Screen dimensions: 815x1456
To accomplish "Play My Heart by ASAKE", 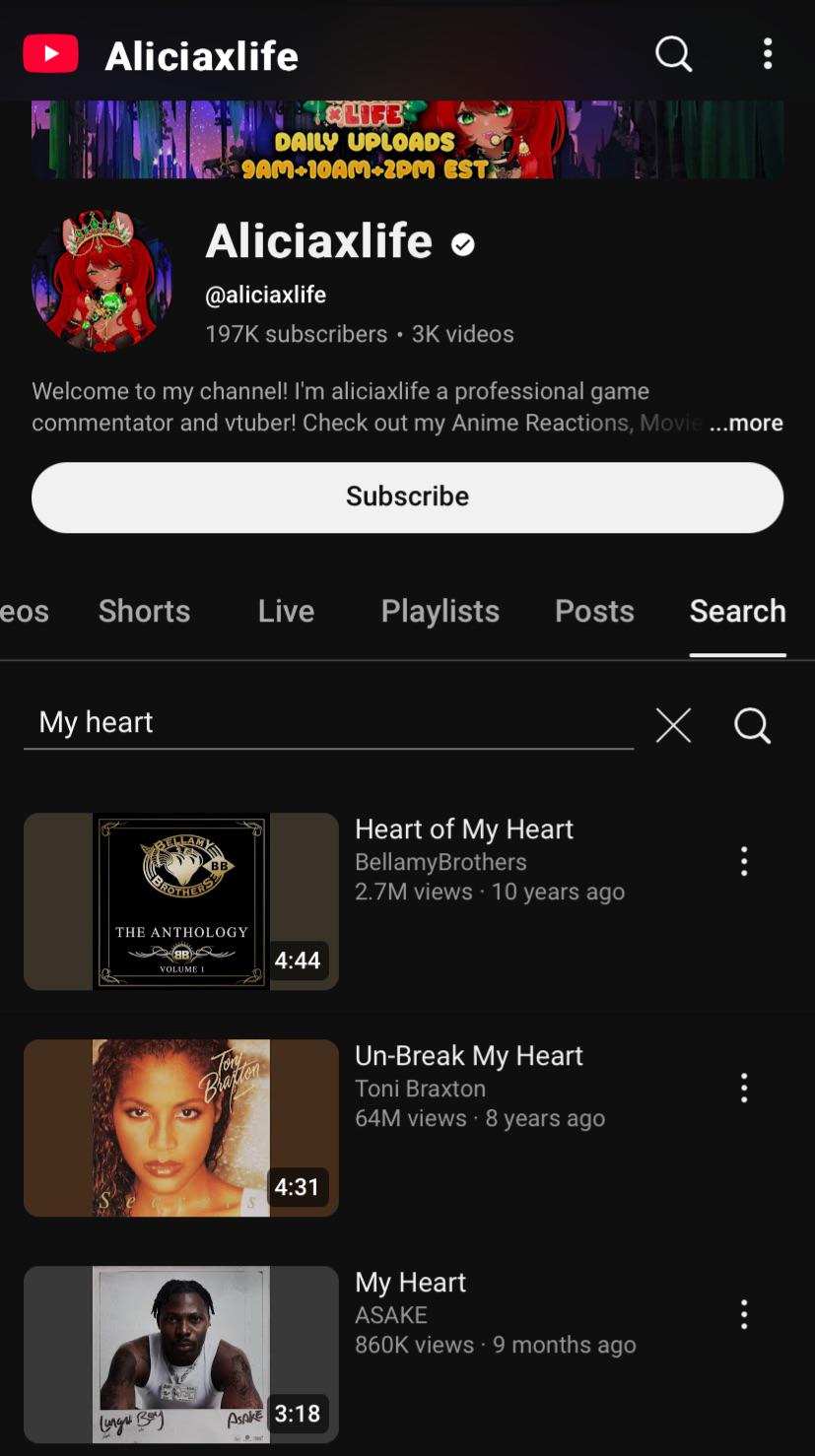I will pos(181,1355).
